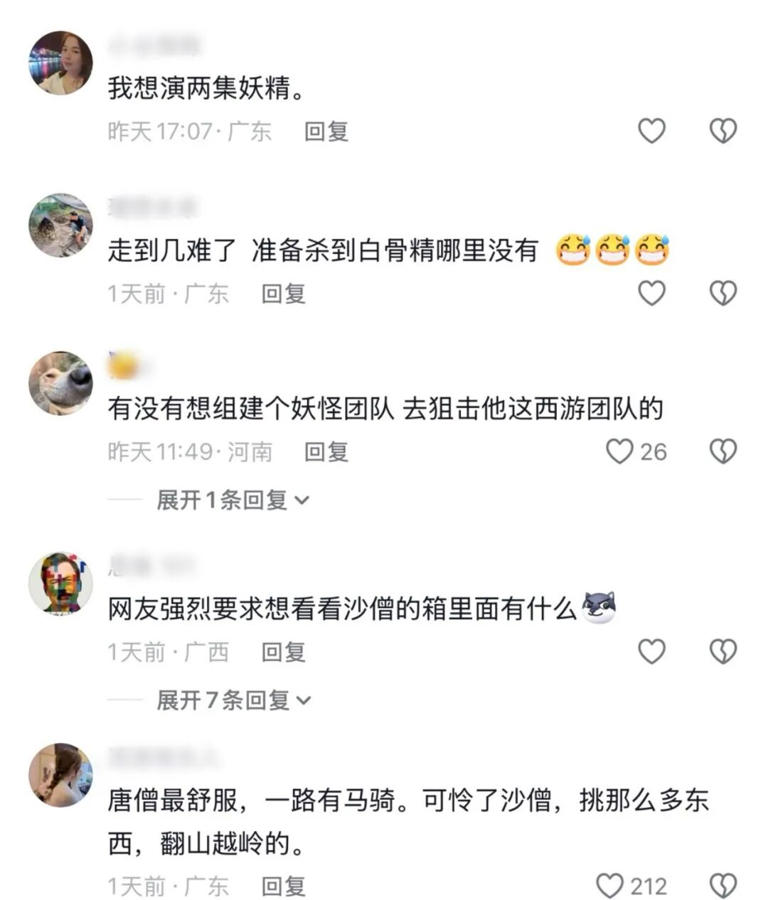Image resolution: width=768 pixels, height=900 pixels.
Task: Dislike the comment about 唐僧最舒服
Action: [722, 883]
